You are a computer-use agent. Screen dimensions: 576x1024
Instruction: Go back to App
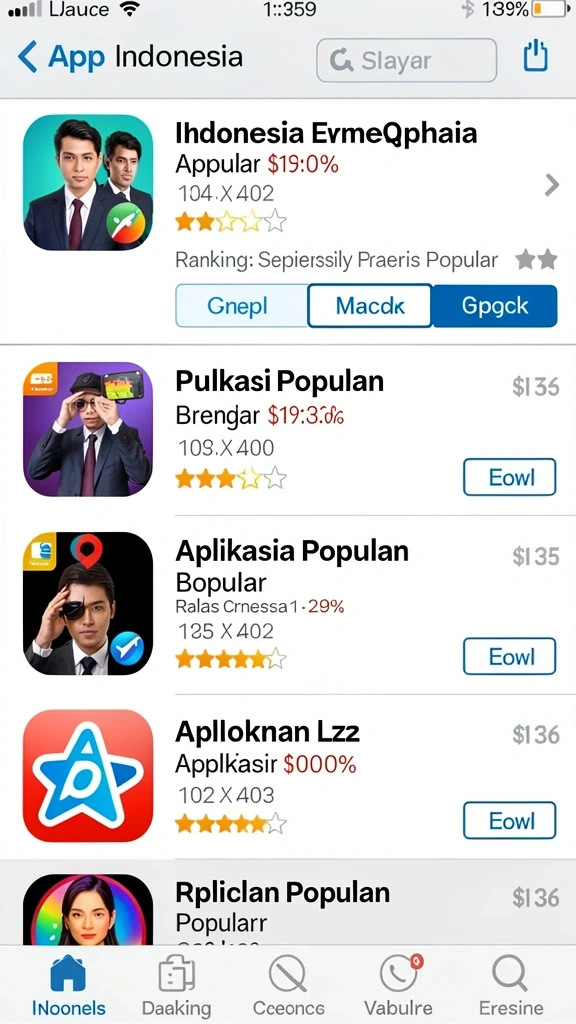[x=61, y=57]
